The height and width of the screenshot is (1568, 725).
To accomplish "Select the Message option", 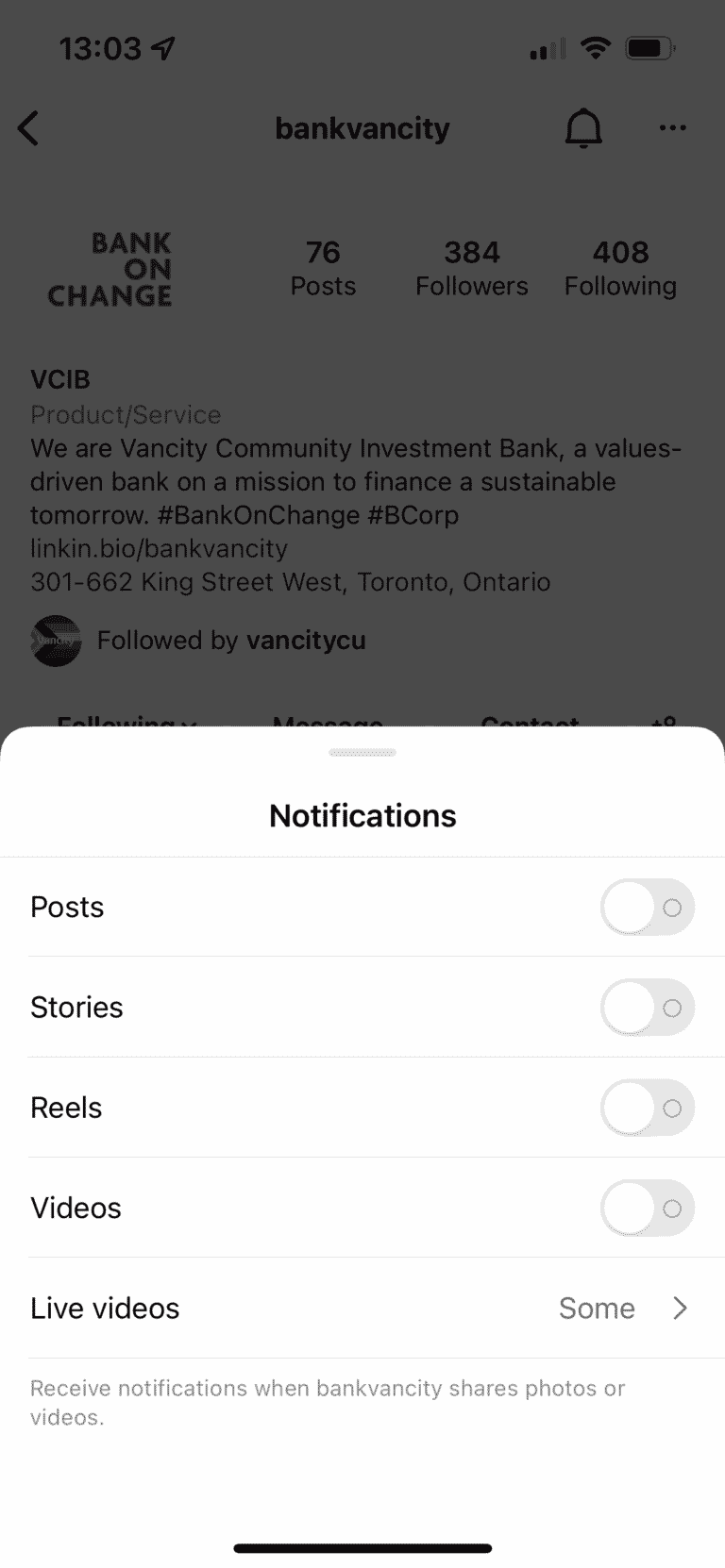I will pos(328,725).
